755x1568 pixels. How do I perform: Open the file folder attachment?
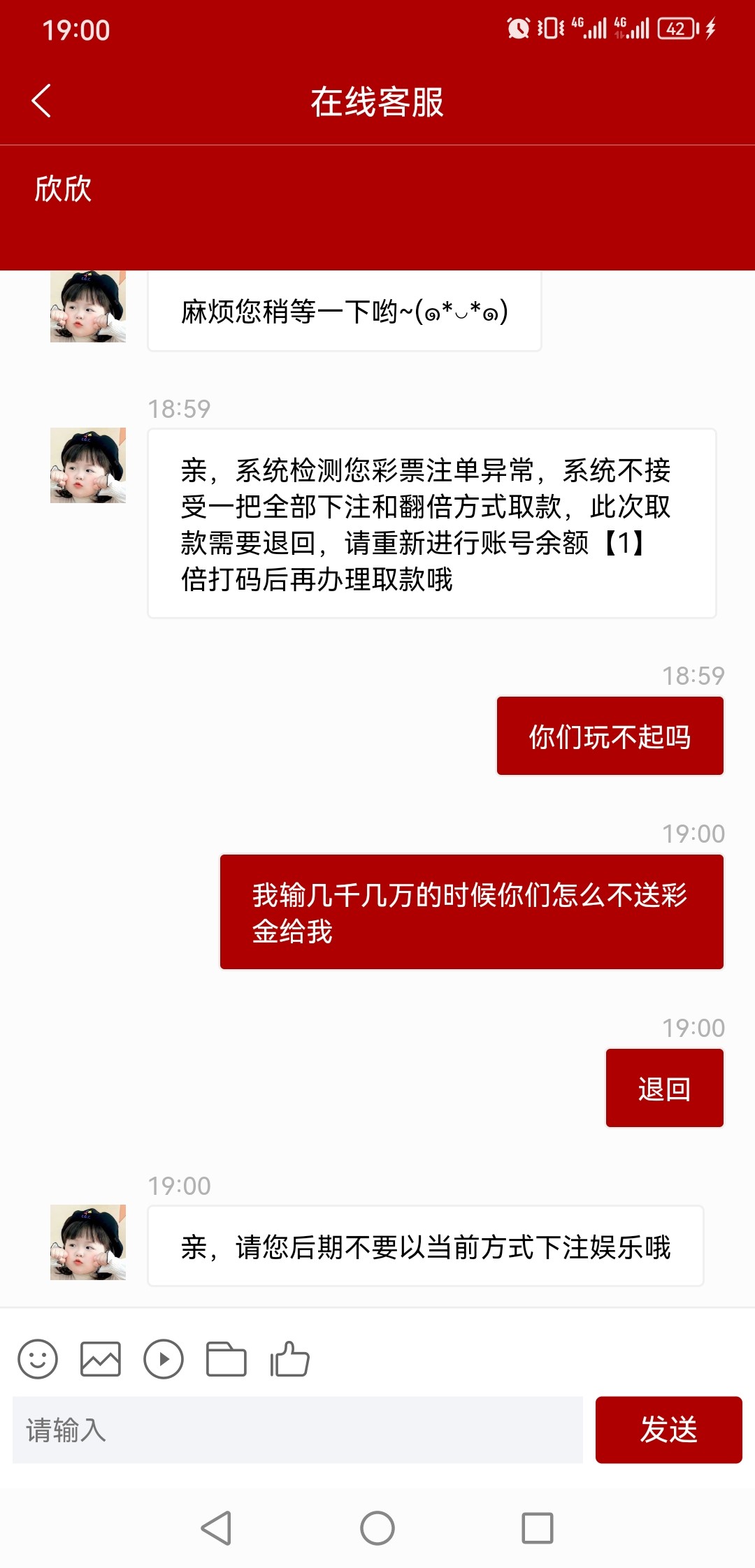click(x=226, y=1359)
